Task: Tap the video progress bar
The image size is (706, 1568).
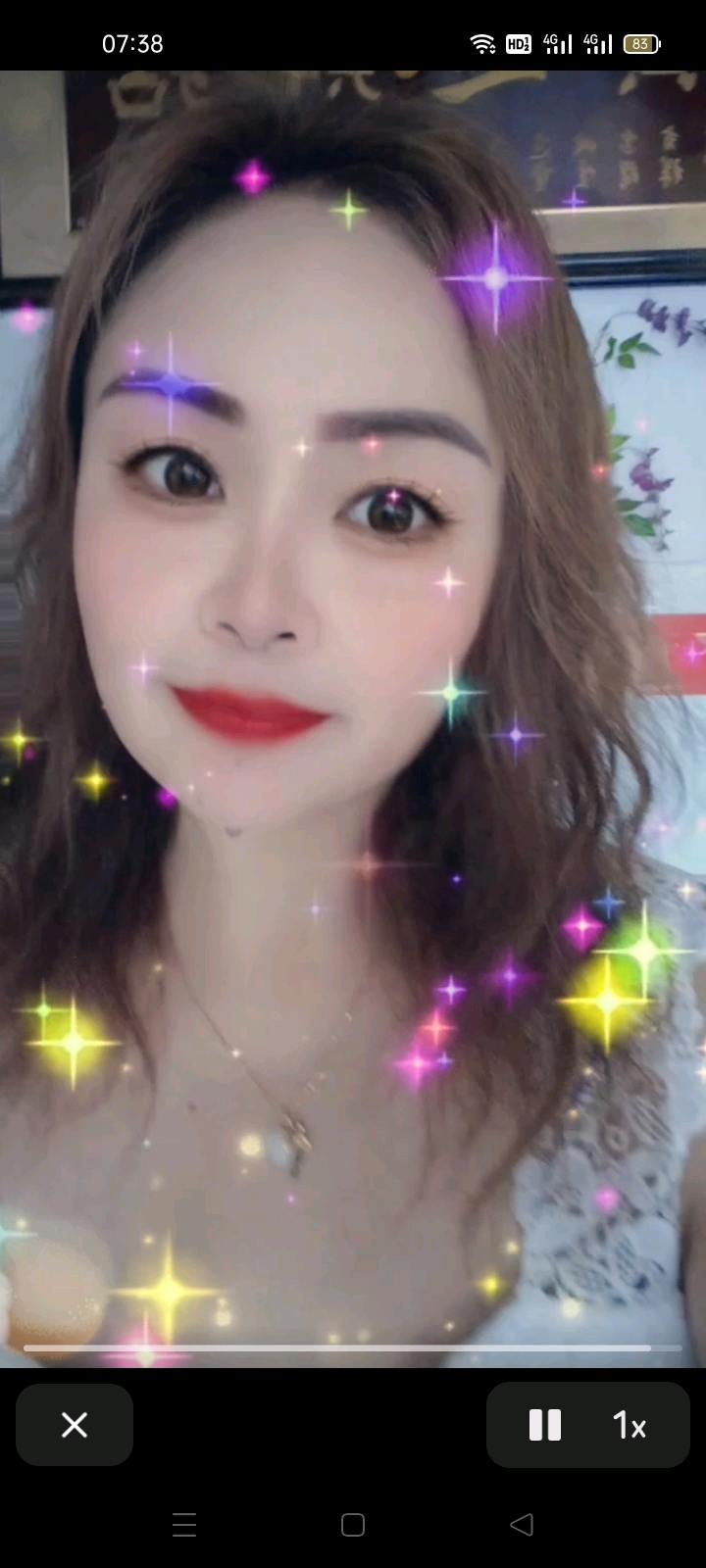Action: [353, 1348]
